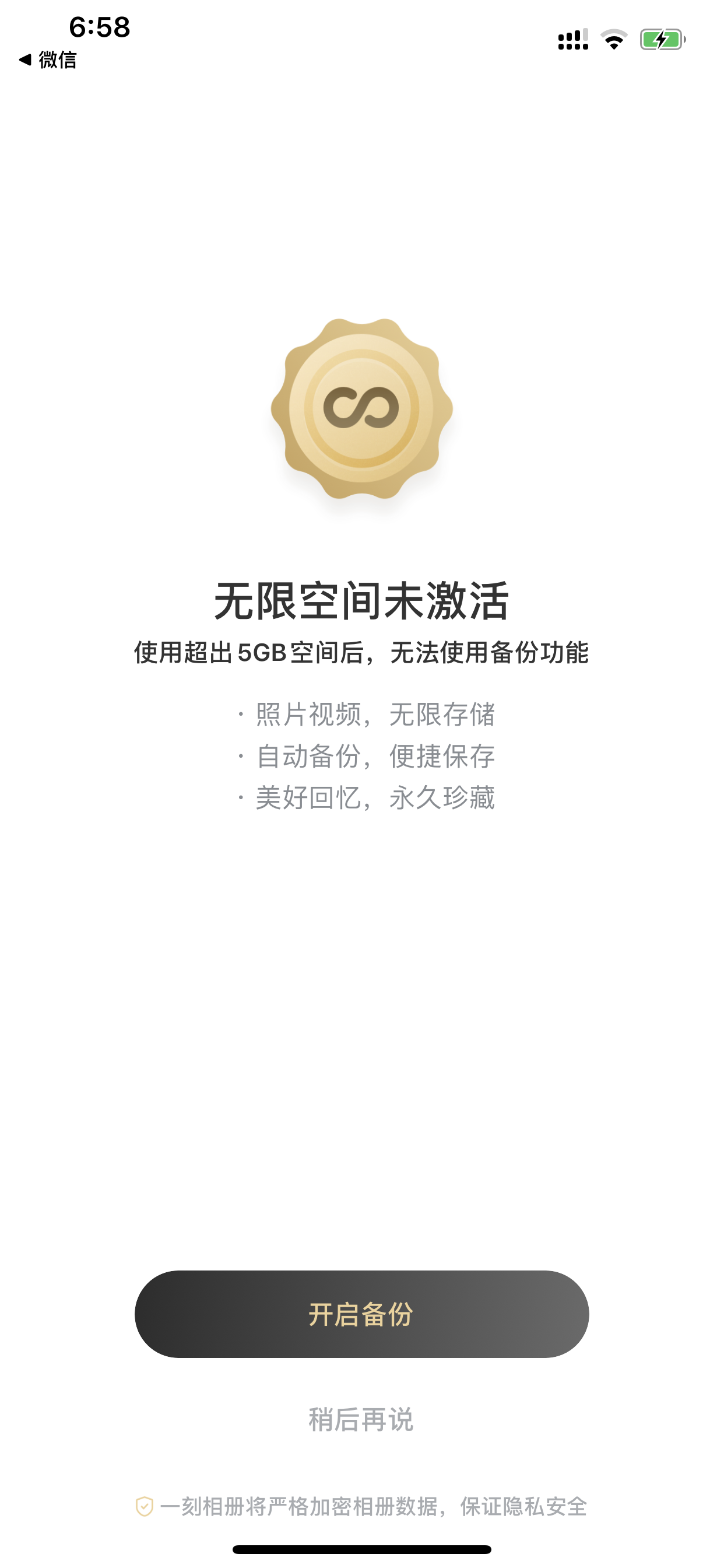This screenshot has width=724, height=1568.
Task: Choose 稍后再说 to skip for now
Action: 361,1419
